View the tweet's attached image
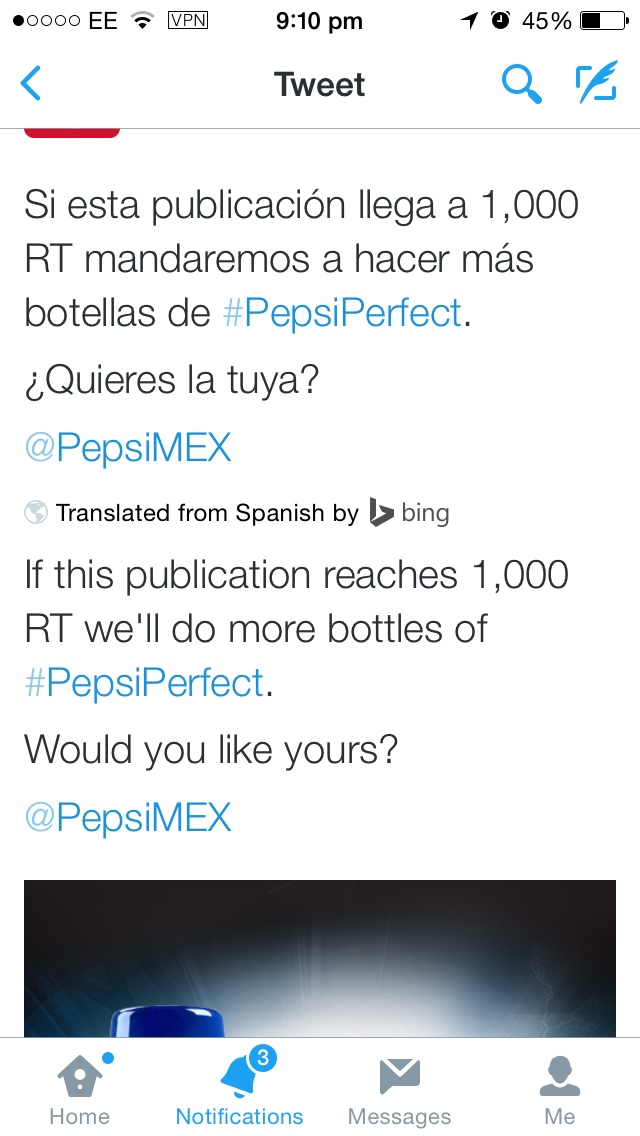Image resolution: width=640 pixels, height=1136 pixels. point(320,958)
